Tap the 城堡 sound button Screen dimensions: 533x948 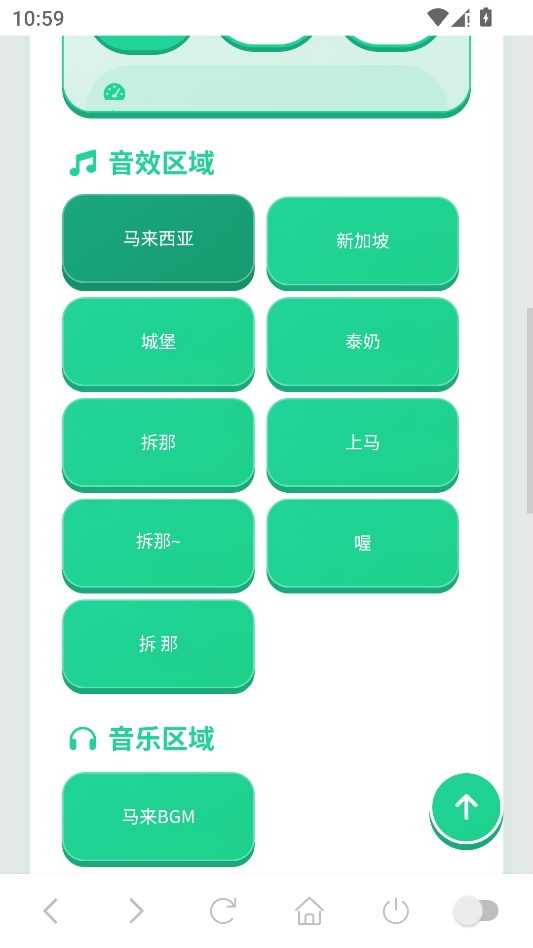158,342
